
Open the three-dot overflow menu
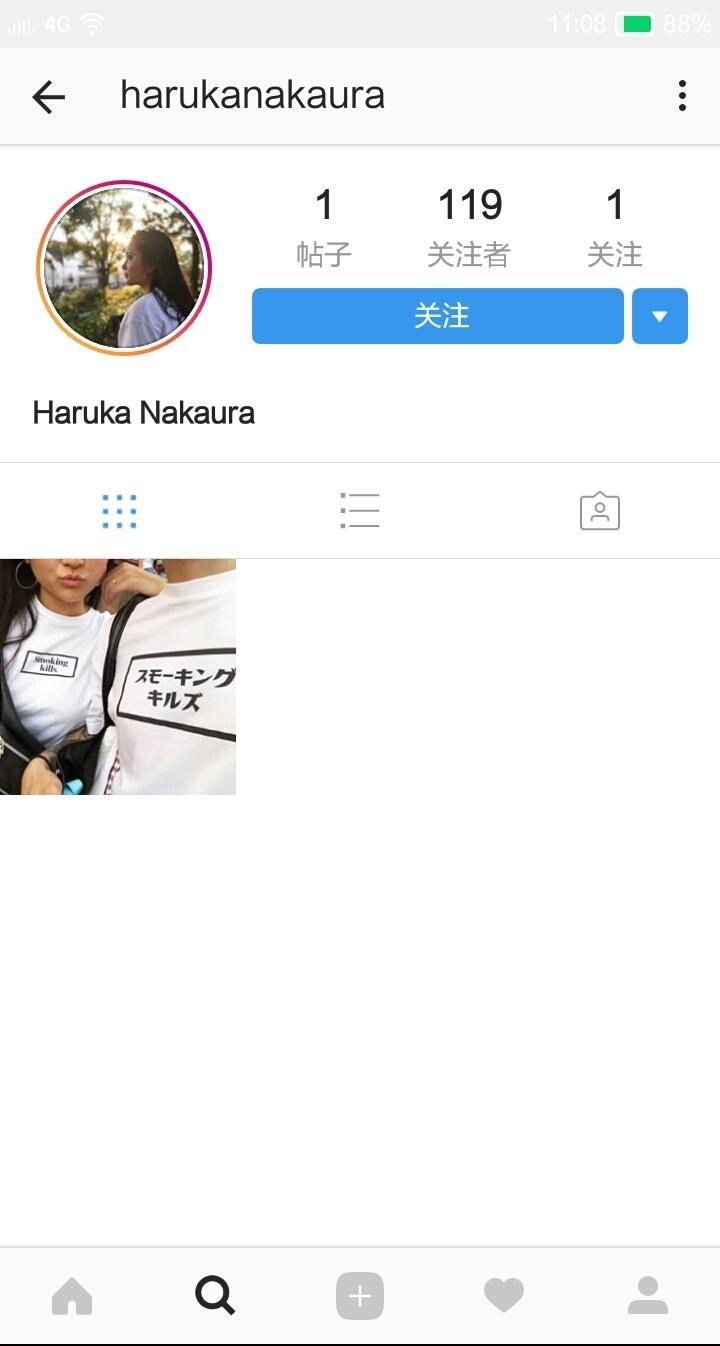pos(682,96)
